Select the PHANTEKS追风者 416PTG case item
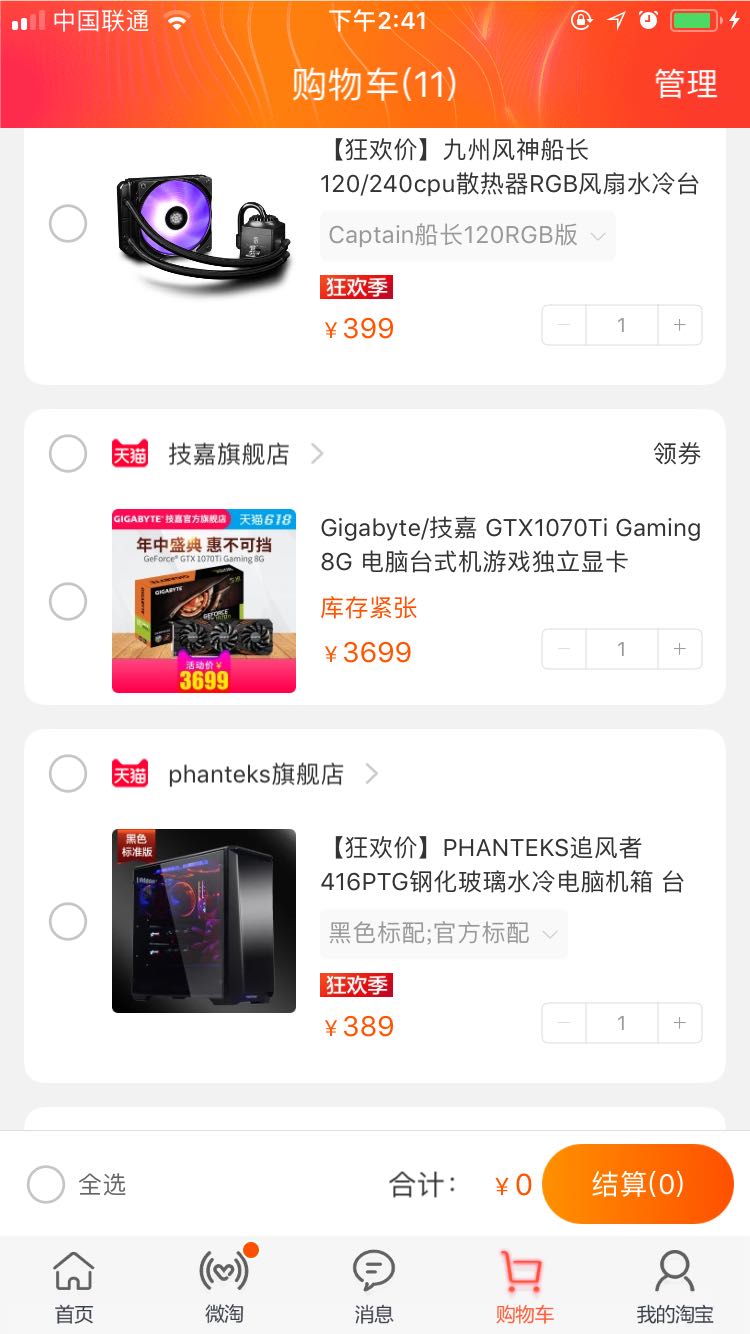 tap(68, 921)
